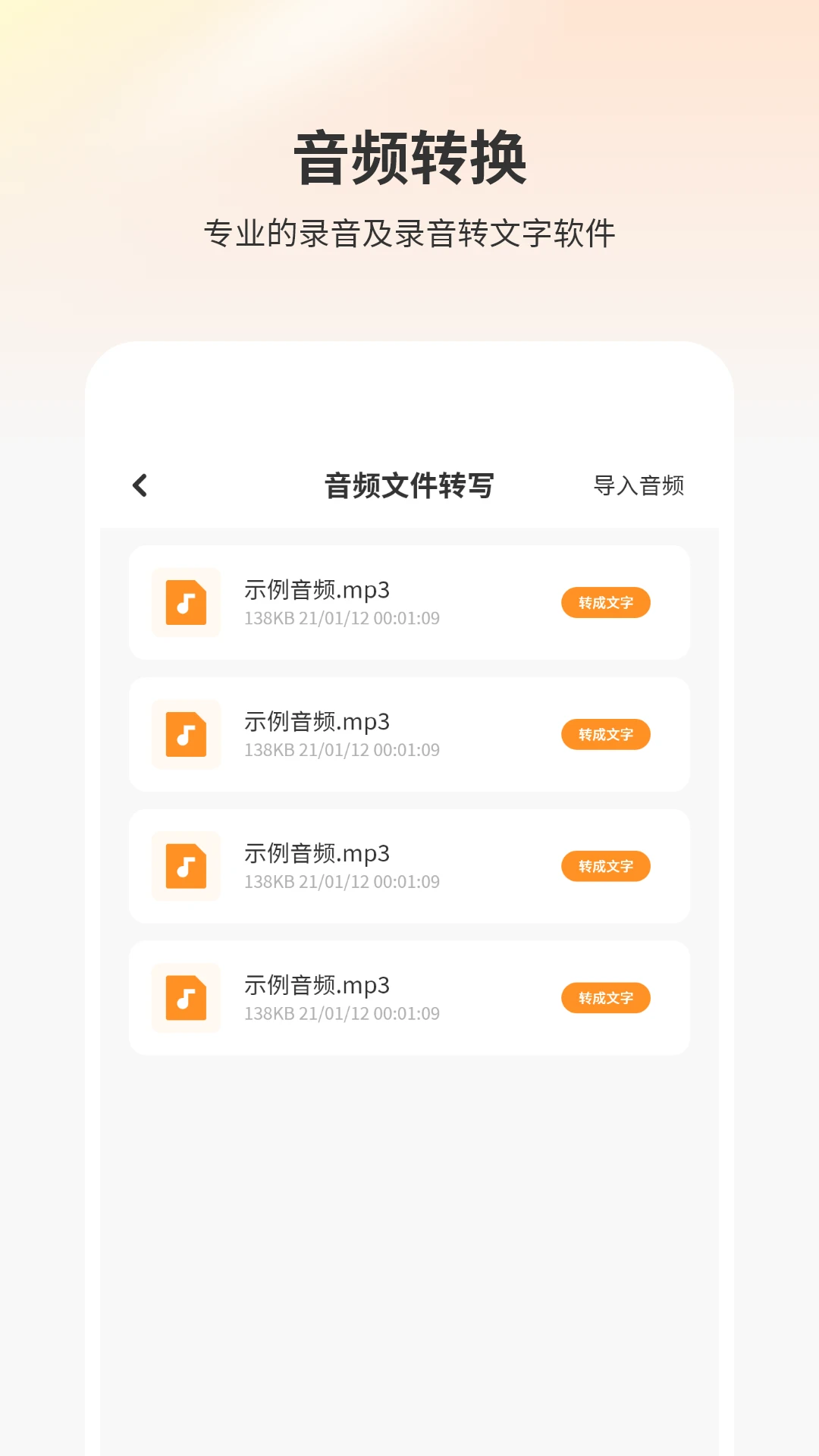Convert the third 示例音频.mp3 to text
Viewport: 819px width, 1456px height.
click(605, 866)
